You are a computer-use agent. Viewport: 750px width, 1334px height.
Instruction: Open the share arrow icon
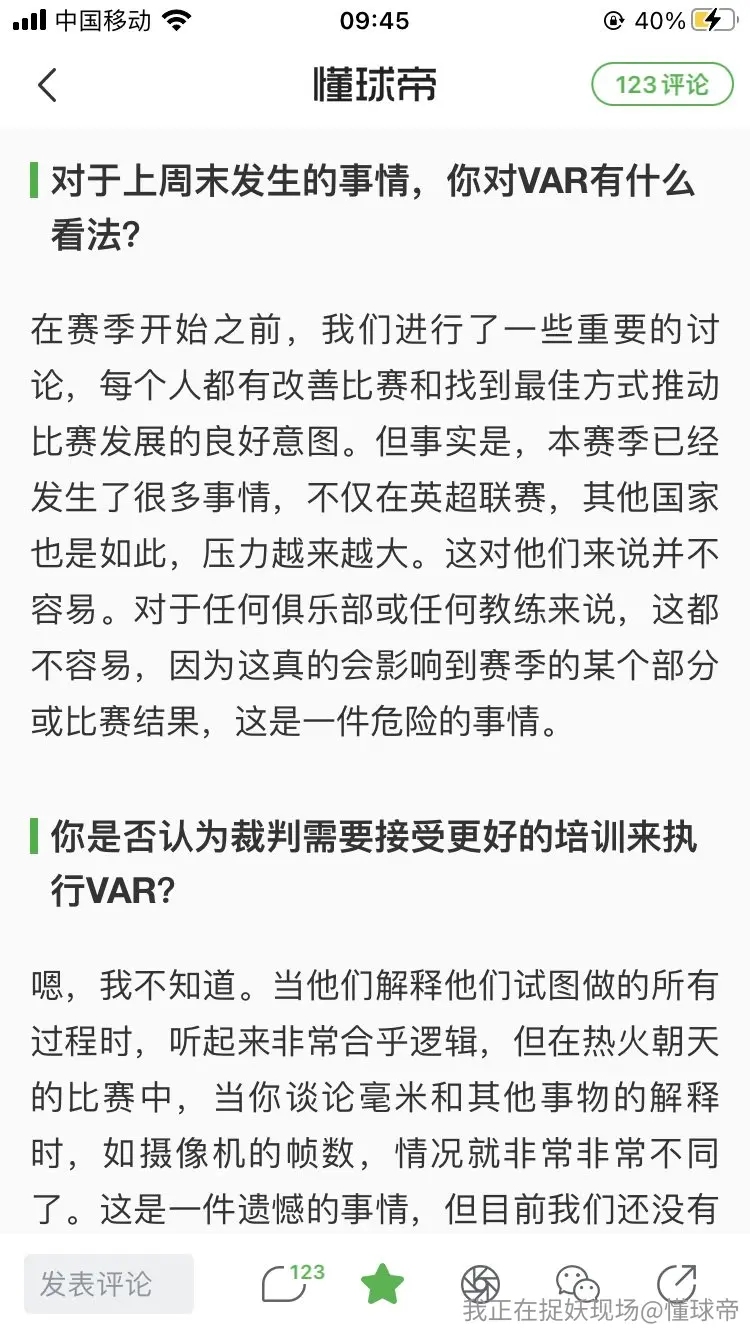(x=676, y=1284)
